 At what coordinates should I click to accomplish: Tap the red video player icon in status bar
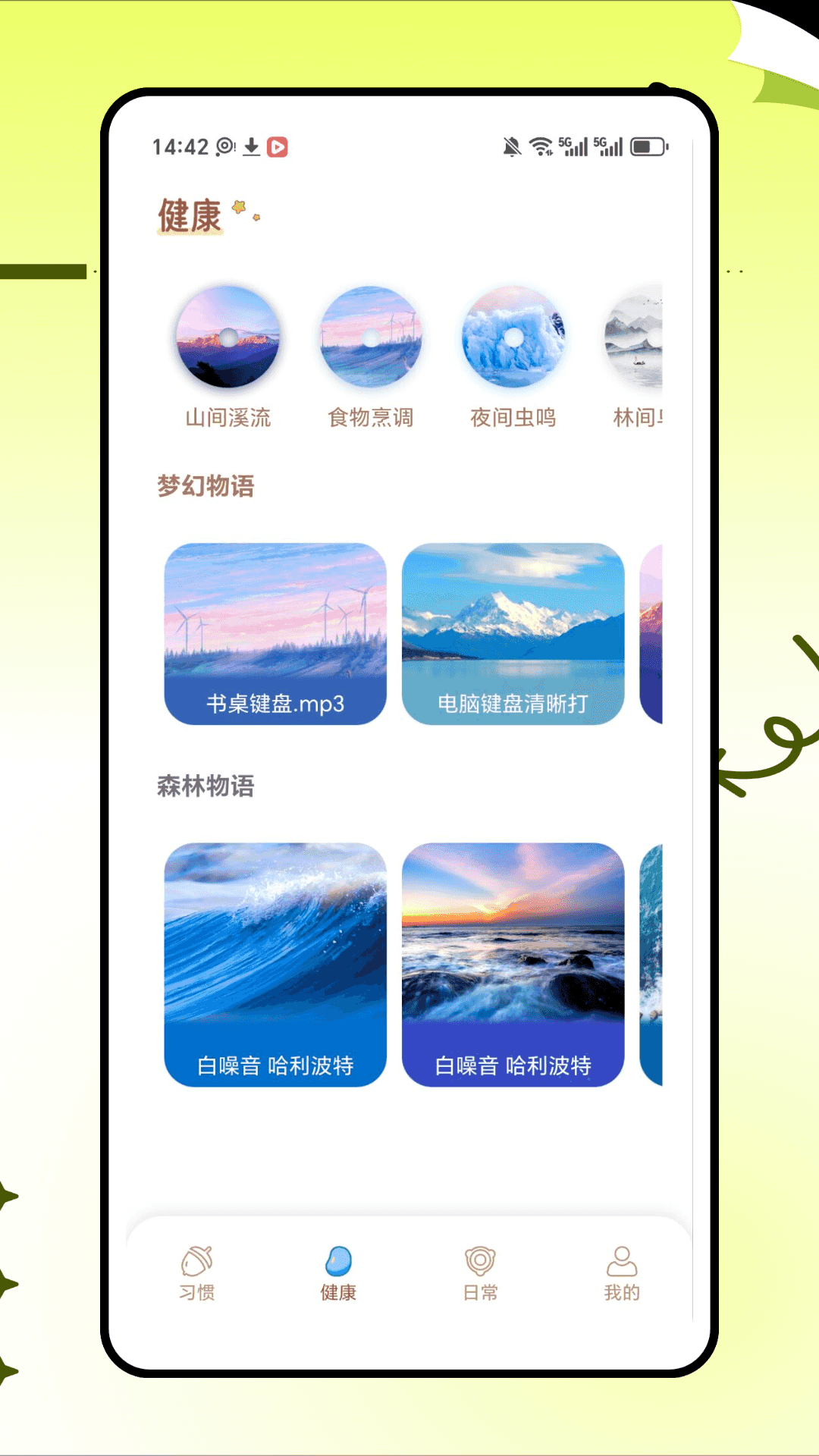tap(279, 146)
